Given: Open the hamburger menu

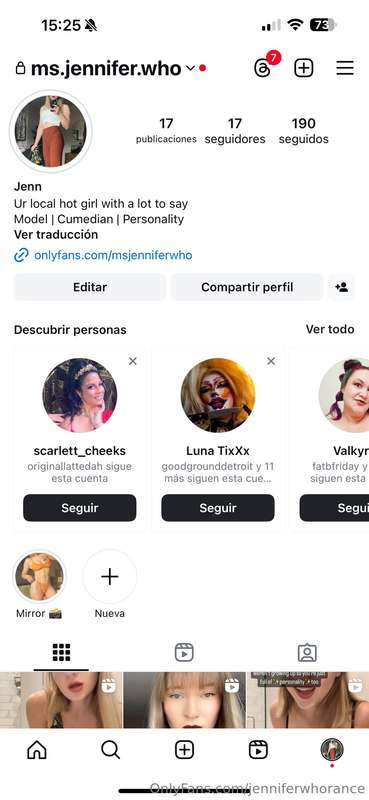Looking at the screenshot, I should (345, 68).
